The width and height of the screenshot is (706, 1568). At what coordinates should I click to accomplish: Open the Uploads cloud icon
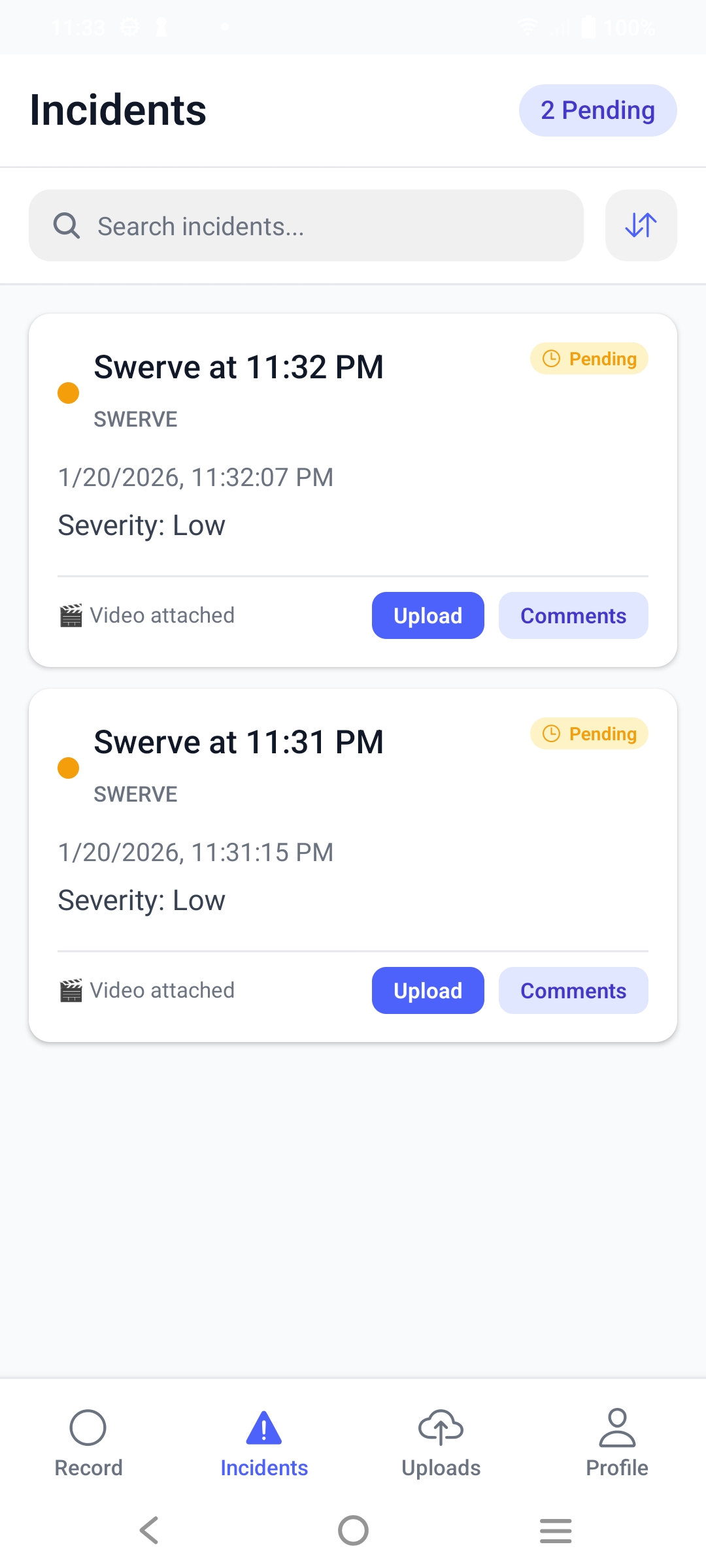(441, 1428)
